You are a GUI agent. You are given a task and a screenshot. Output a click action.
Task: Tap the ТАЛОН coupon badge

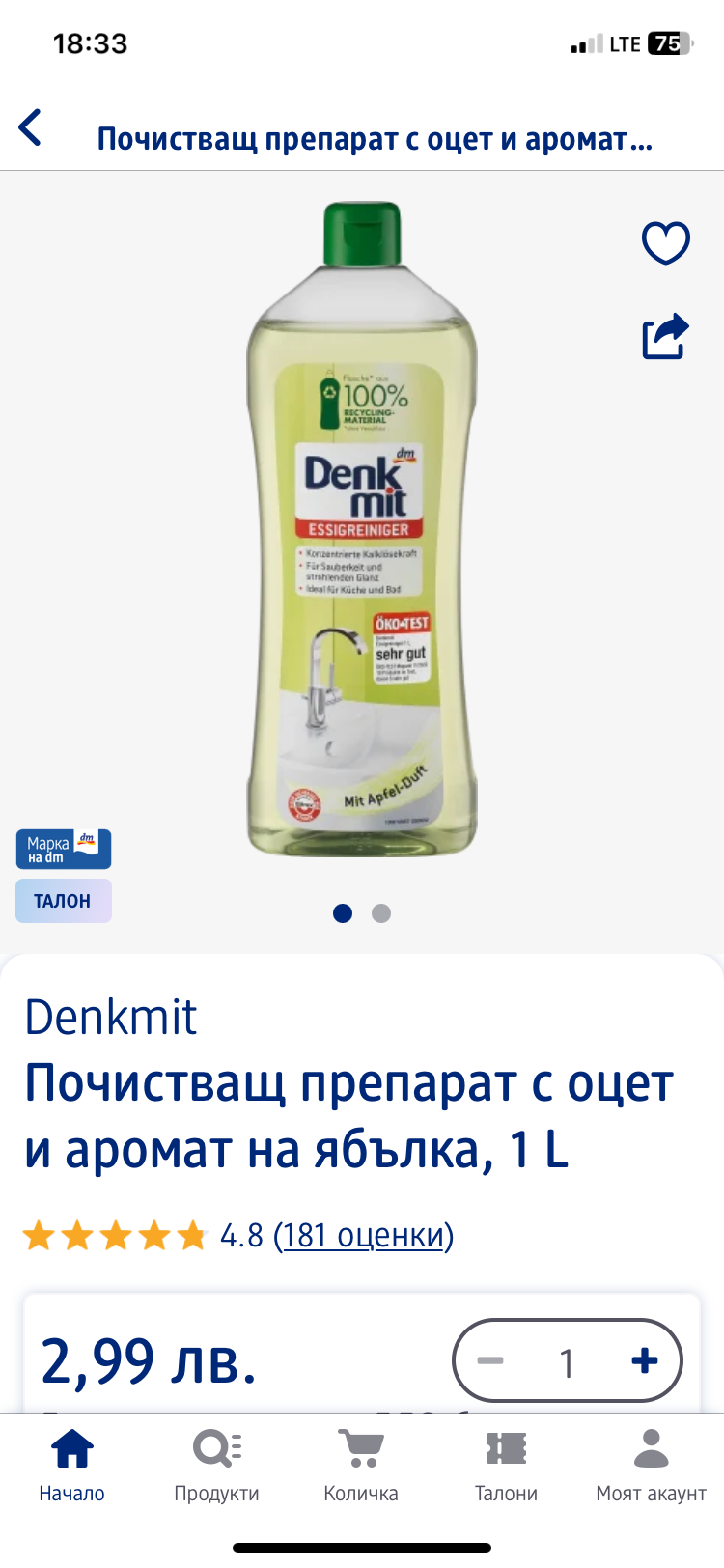(x=63, y=901)
